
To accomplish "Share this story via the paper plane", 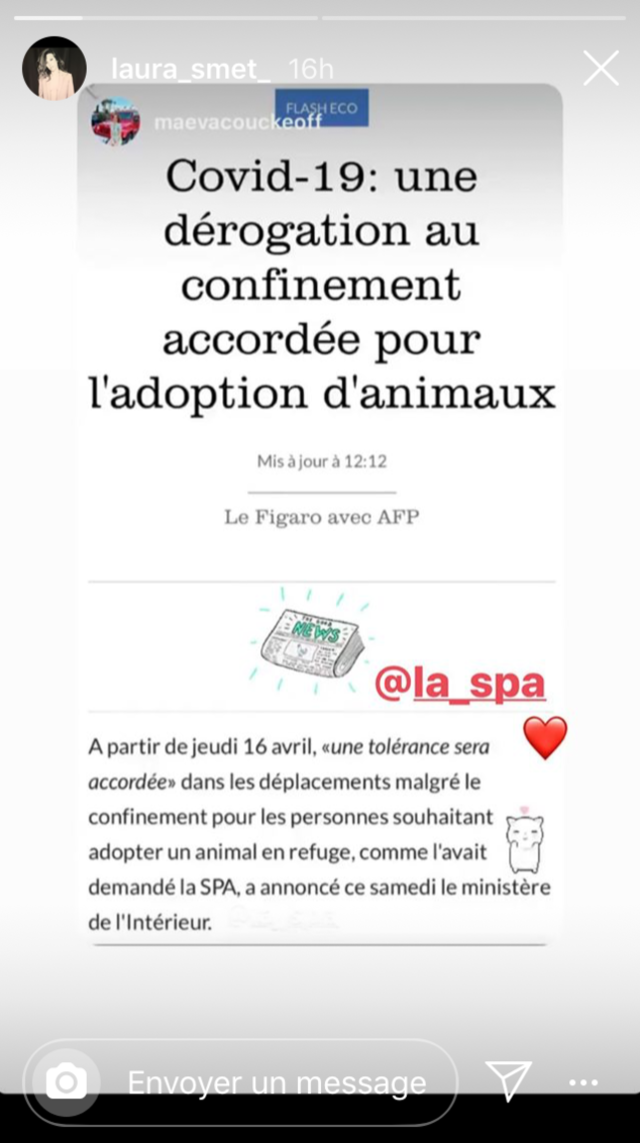I will (x=508, y=1082).
